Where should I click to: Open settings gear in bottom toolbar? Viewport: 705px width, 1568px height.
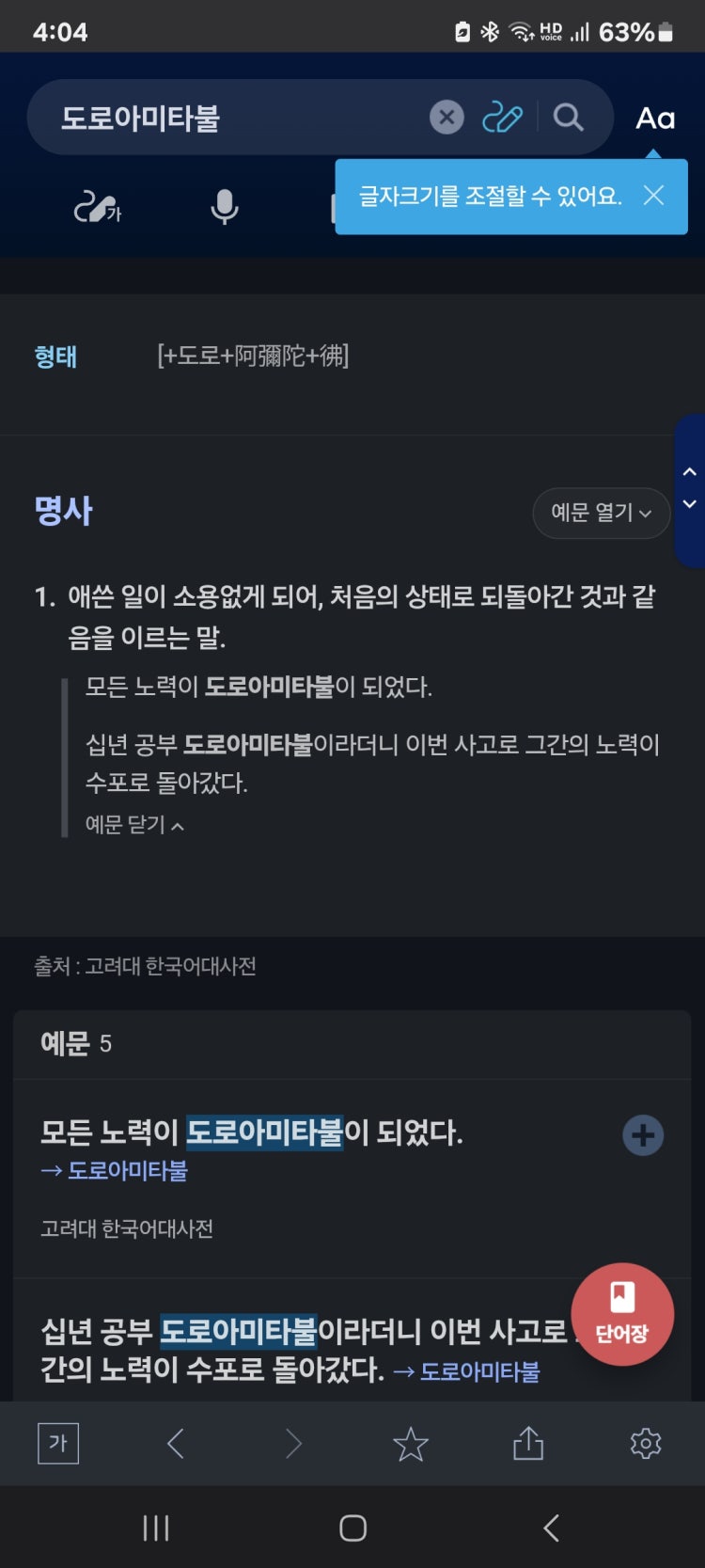(x=646, y=1443)
